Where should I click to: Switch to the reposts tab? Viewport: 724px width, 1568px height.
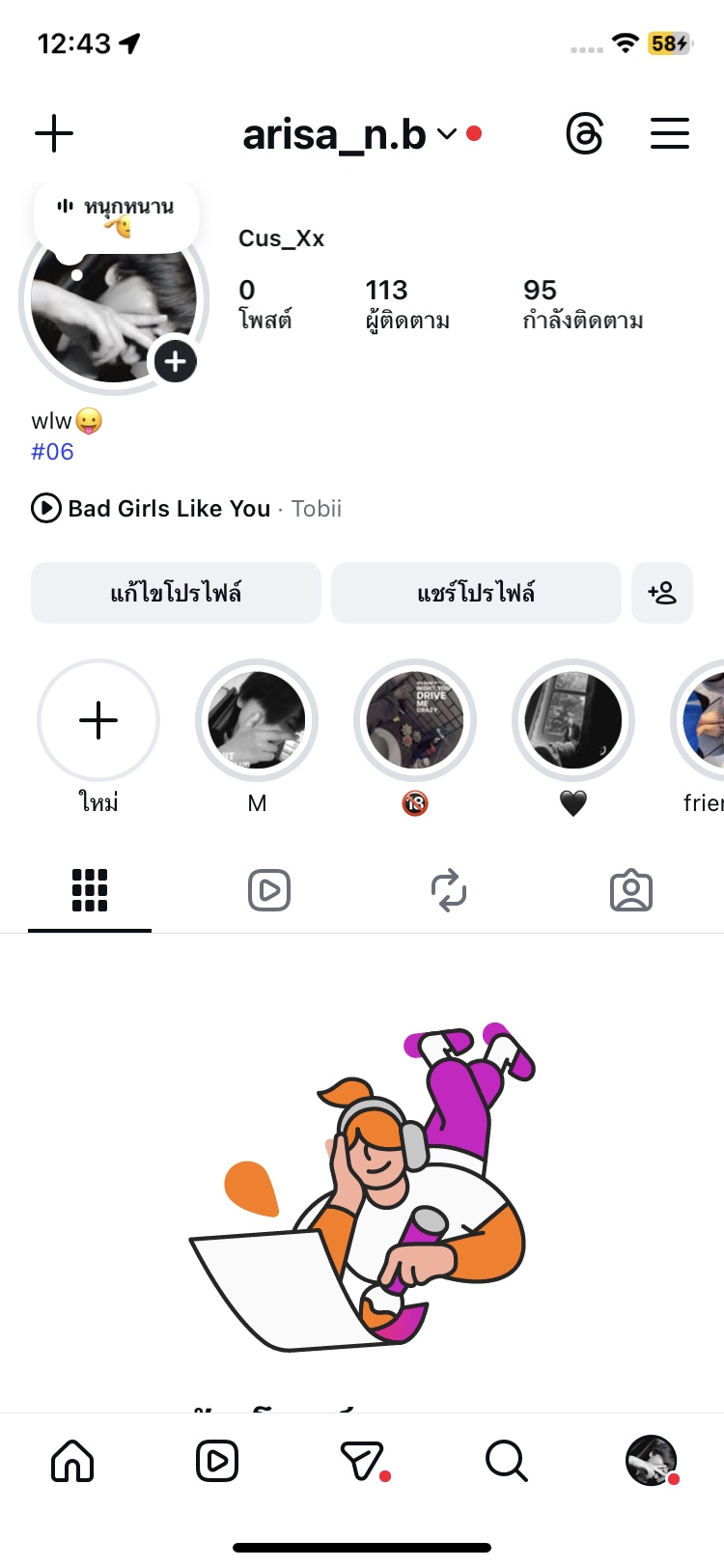449,890
